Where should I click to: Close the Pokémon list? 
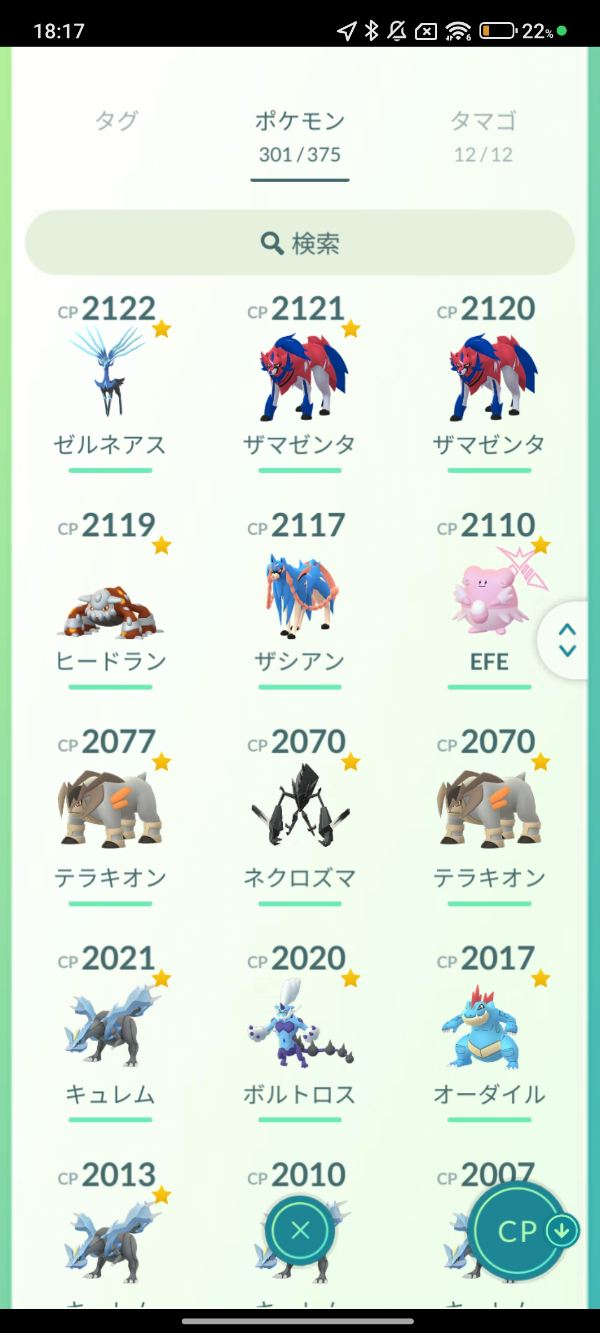[300, 1231]
